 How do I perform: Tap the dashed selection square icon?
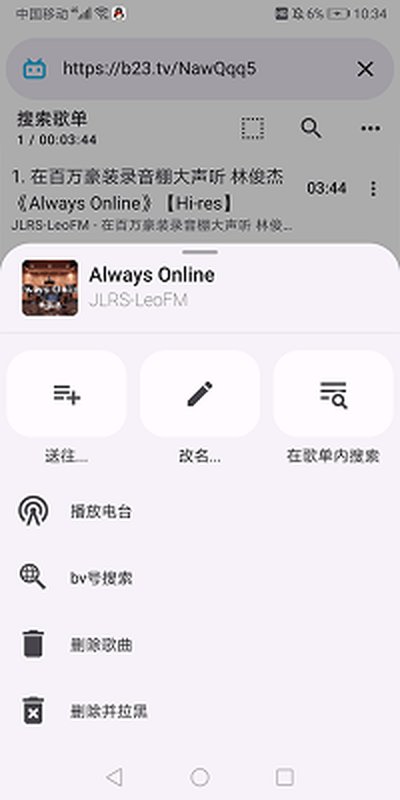[x=253, y=128]
